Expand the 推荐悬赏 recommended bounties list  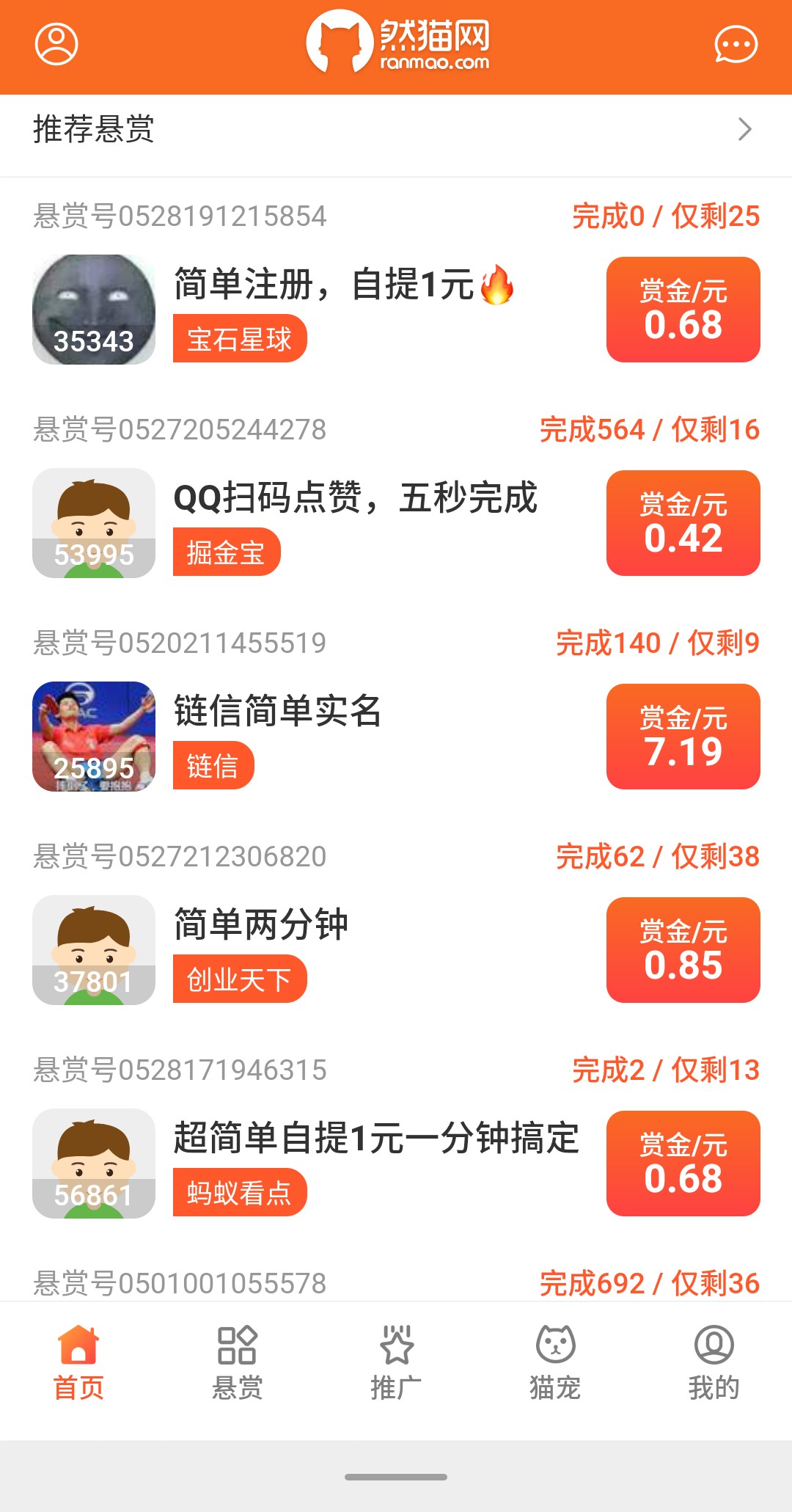point(746,130)
